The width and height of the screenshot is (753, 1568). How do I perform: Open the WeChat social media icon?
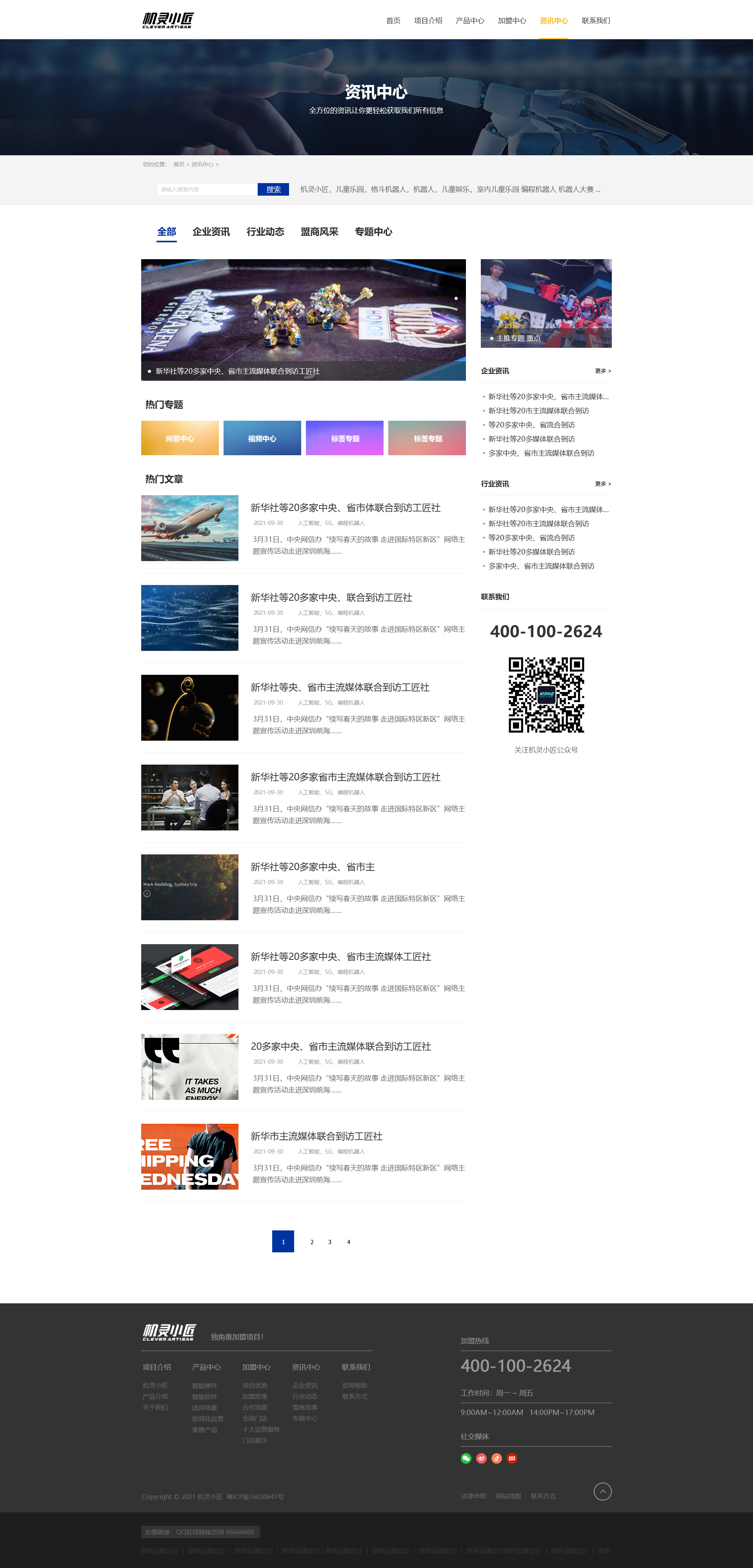coord(466,1458)
